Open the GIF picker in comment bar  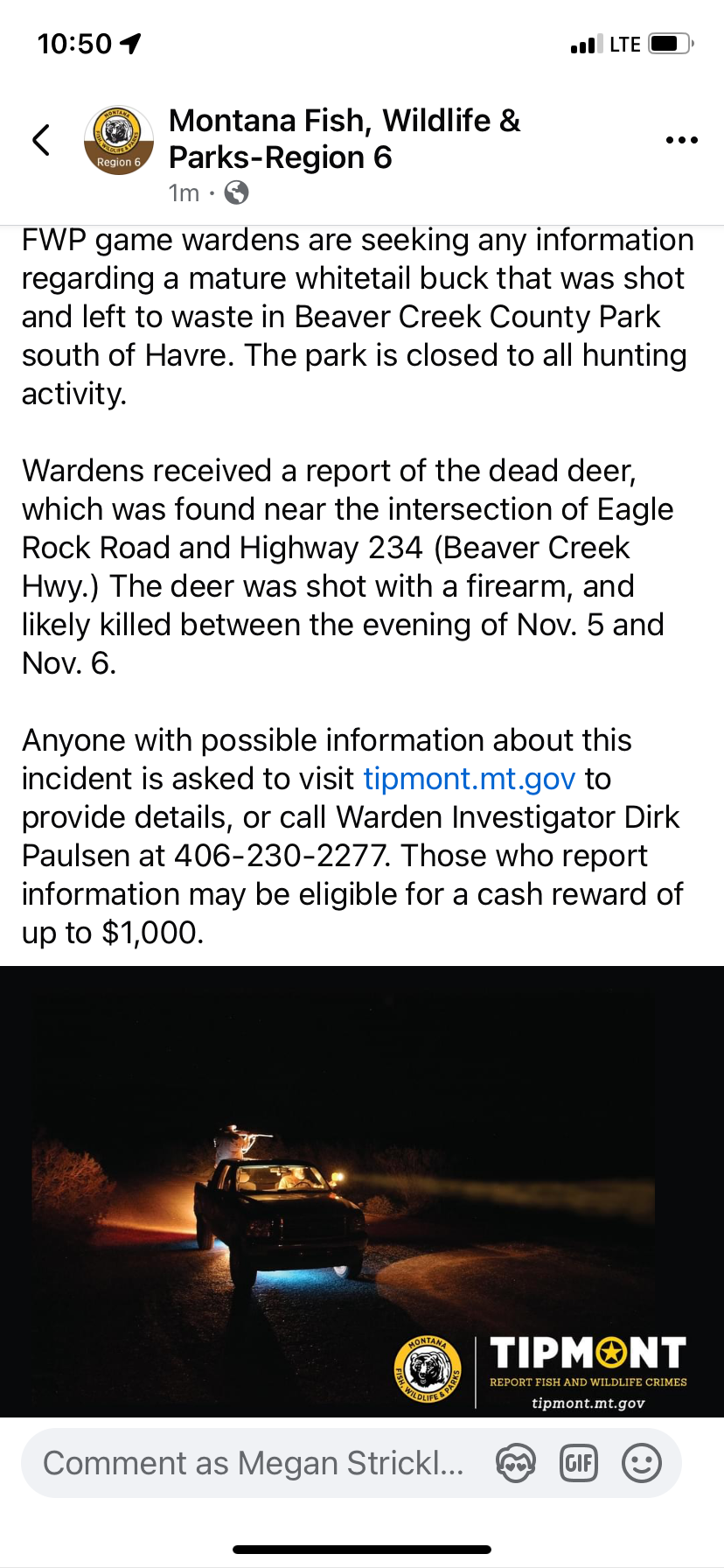click(x=579, y=1463)
